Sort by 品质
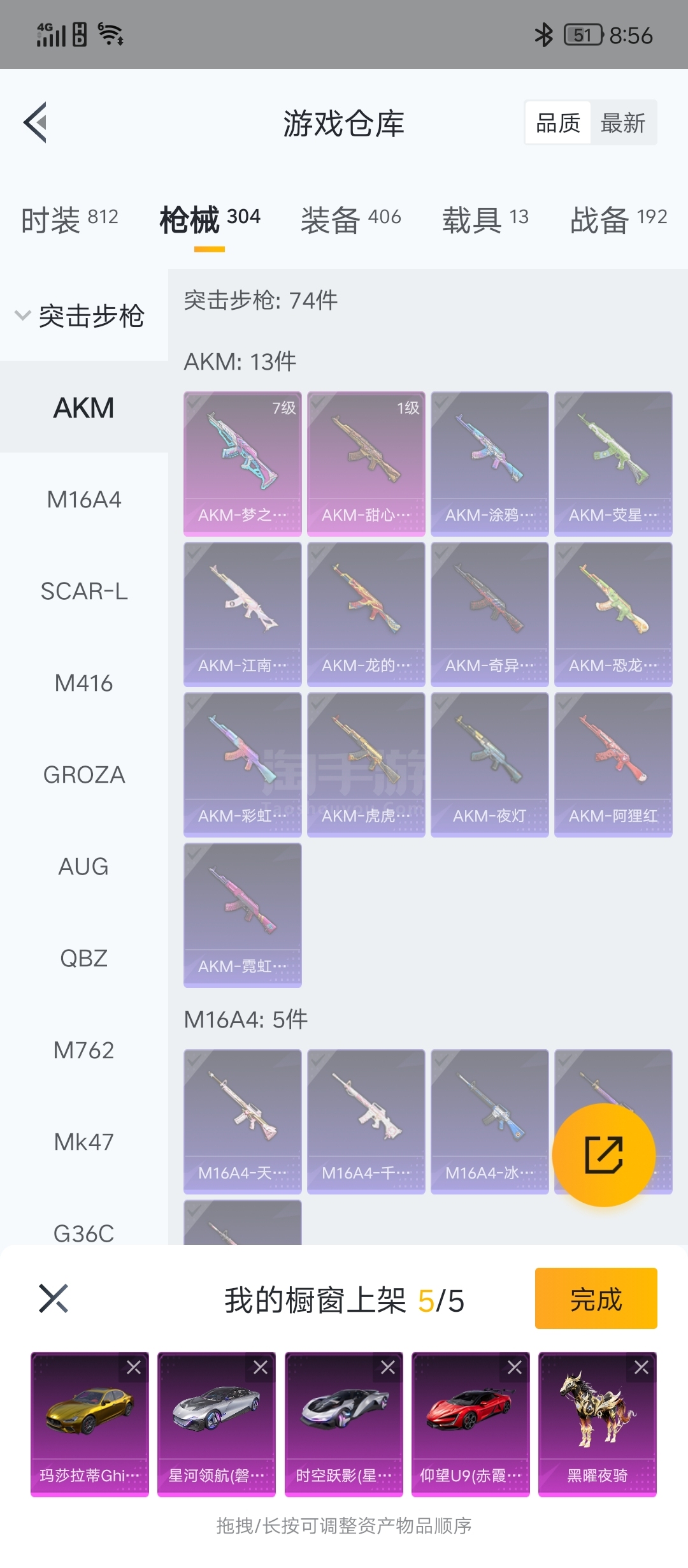The height and width of the screenshot is (1568, 688). [558, 123]
